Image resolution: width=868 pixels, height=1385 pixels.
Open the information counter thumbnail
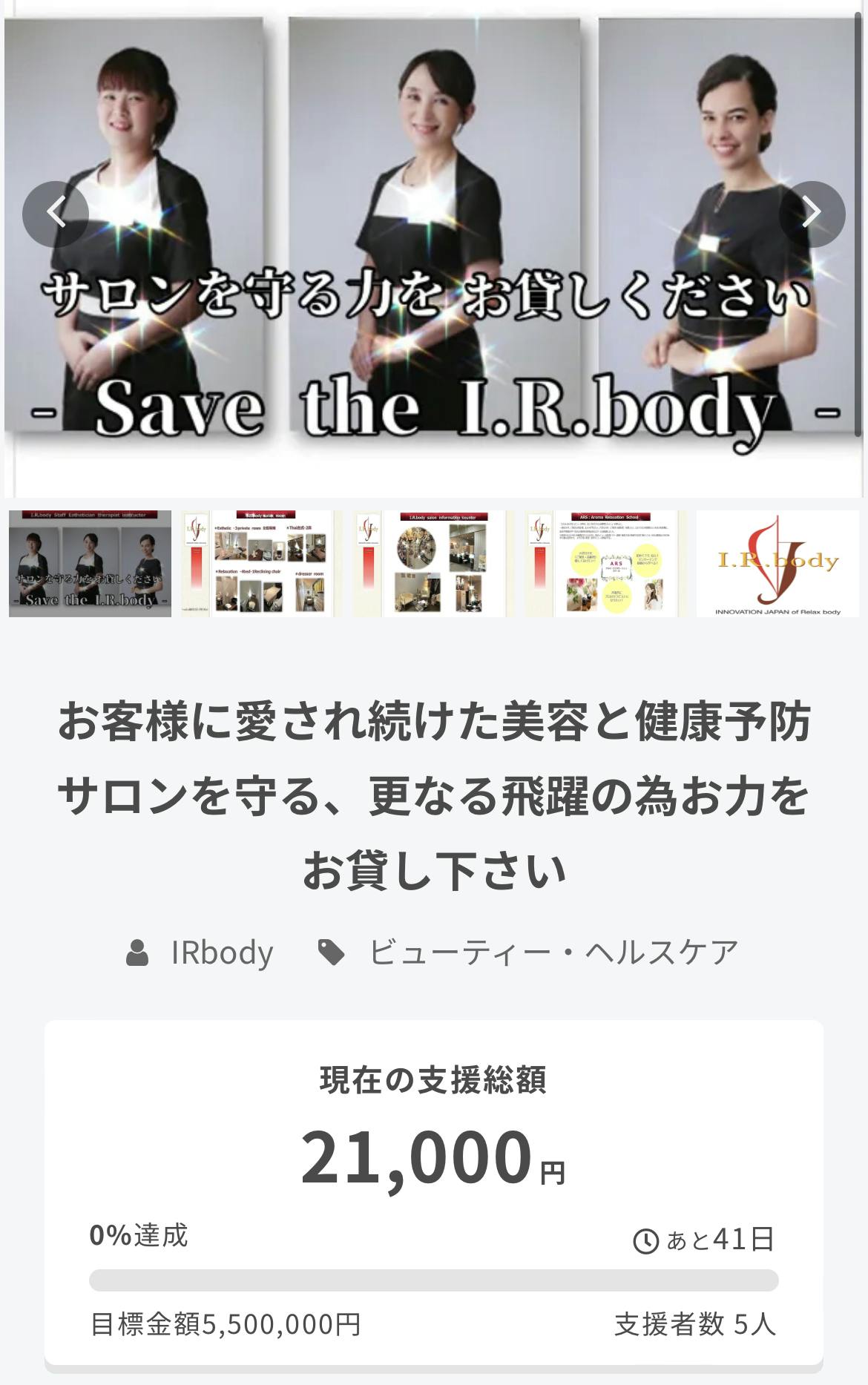[433, 563]
